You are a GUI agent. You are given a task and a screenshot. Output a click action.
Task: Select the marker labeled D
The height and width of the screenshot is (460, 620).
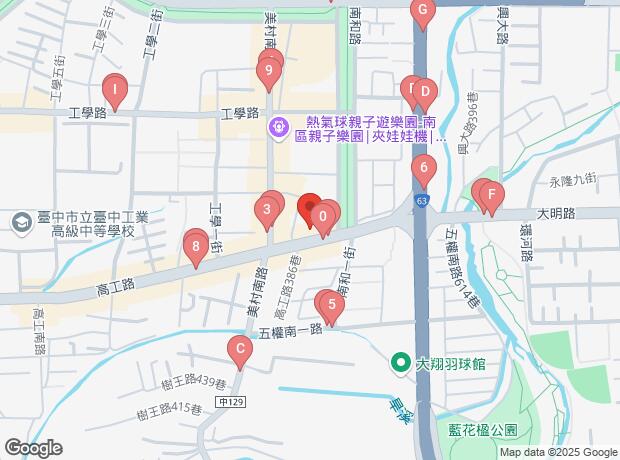pos(424,94)
